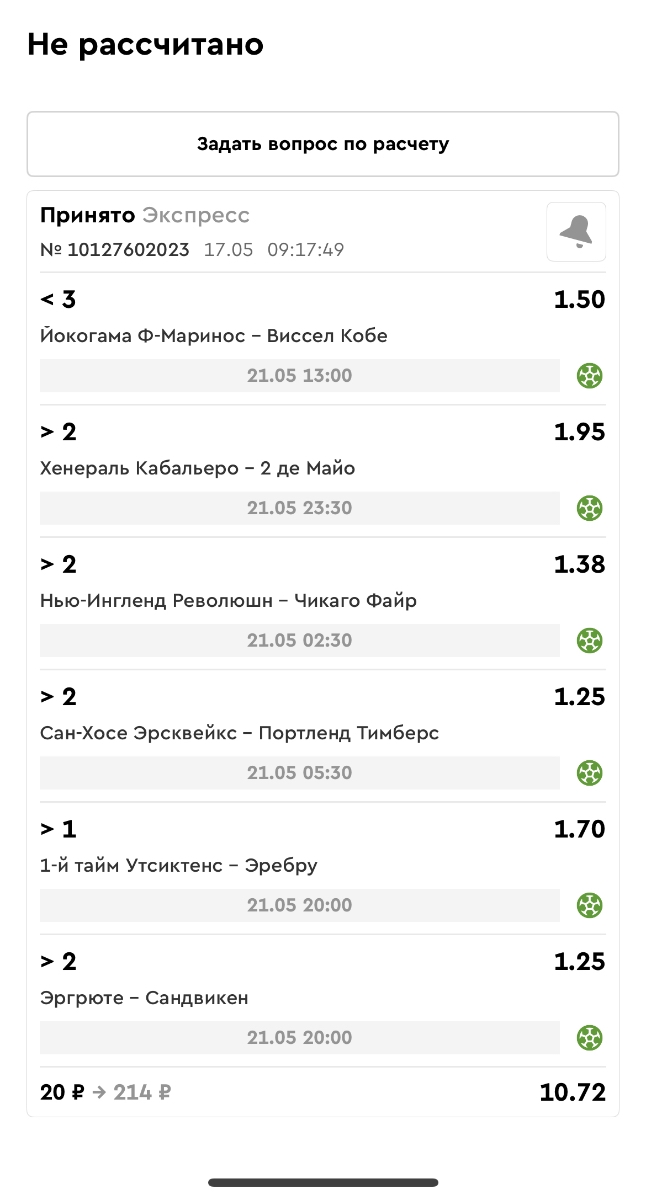646x1200 pixels.
Task: Tap the "Задать вопрос по расчету" button
Action: tap(323, 144)
